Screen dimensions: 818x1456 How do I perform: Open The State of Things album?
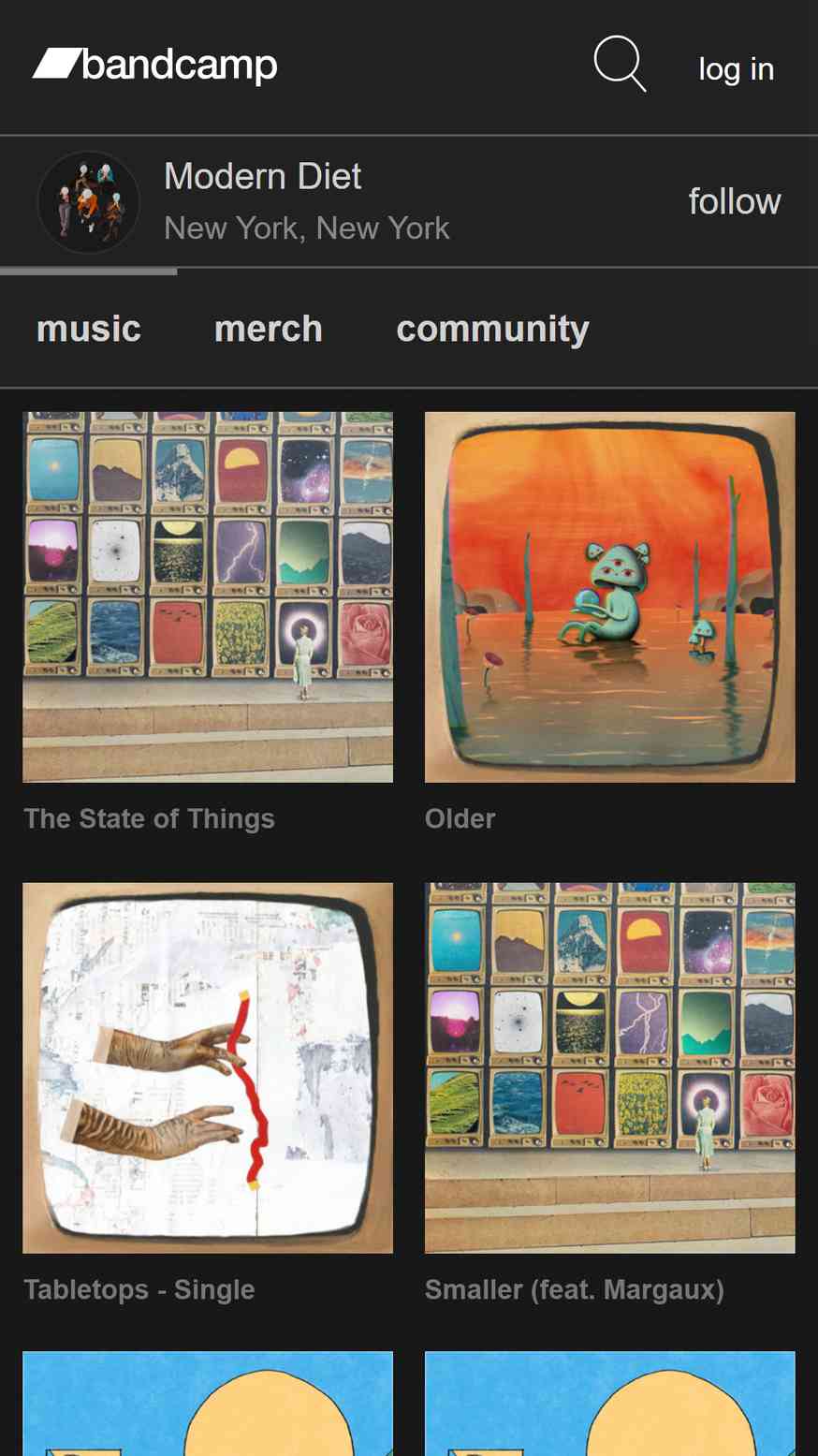point(208,597)
